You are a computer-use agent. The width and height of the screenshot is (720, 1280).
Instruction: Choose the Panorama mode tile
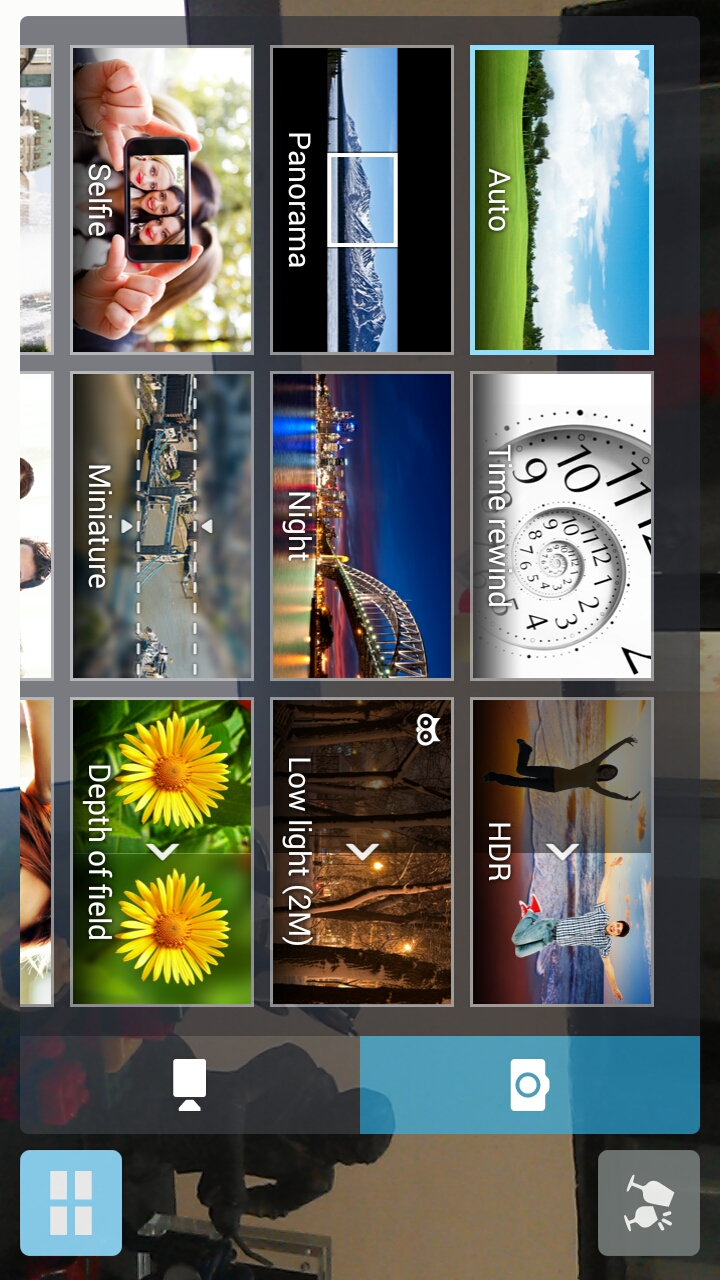tap(362, 200)
